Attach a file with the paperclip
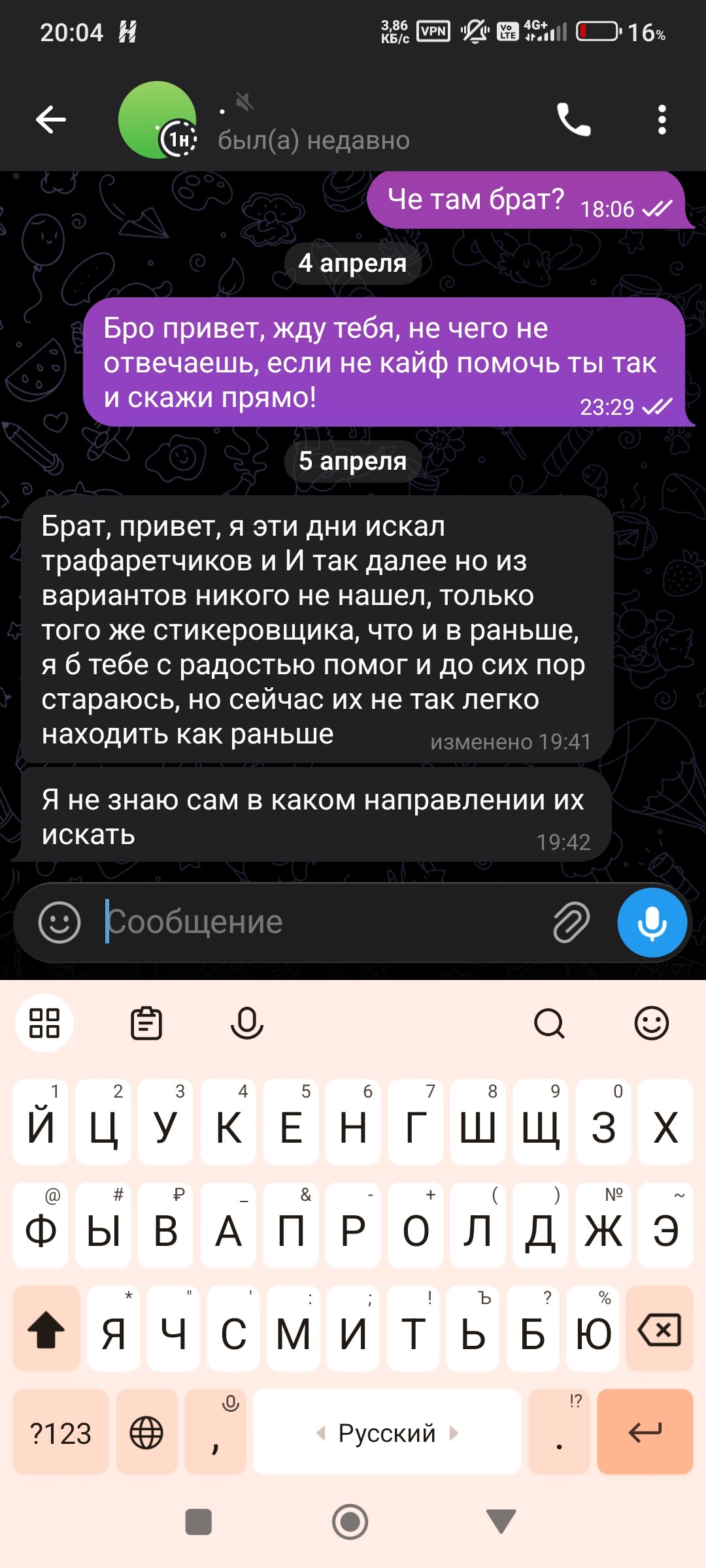Screen dimensions: 706x1568 571,923
